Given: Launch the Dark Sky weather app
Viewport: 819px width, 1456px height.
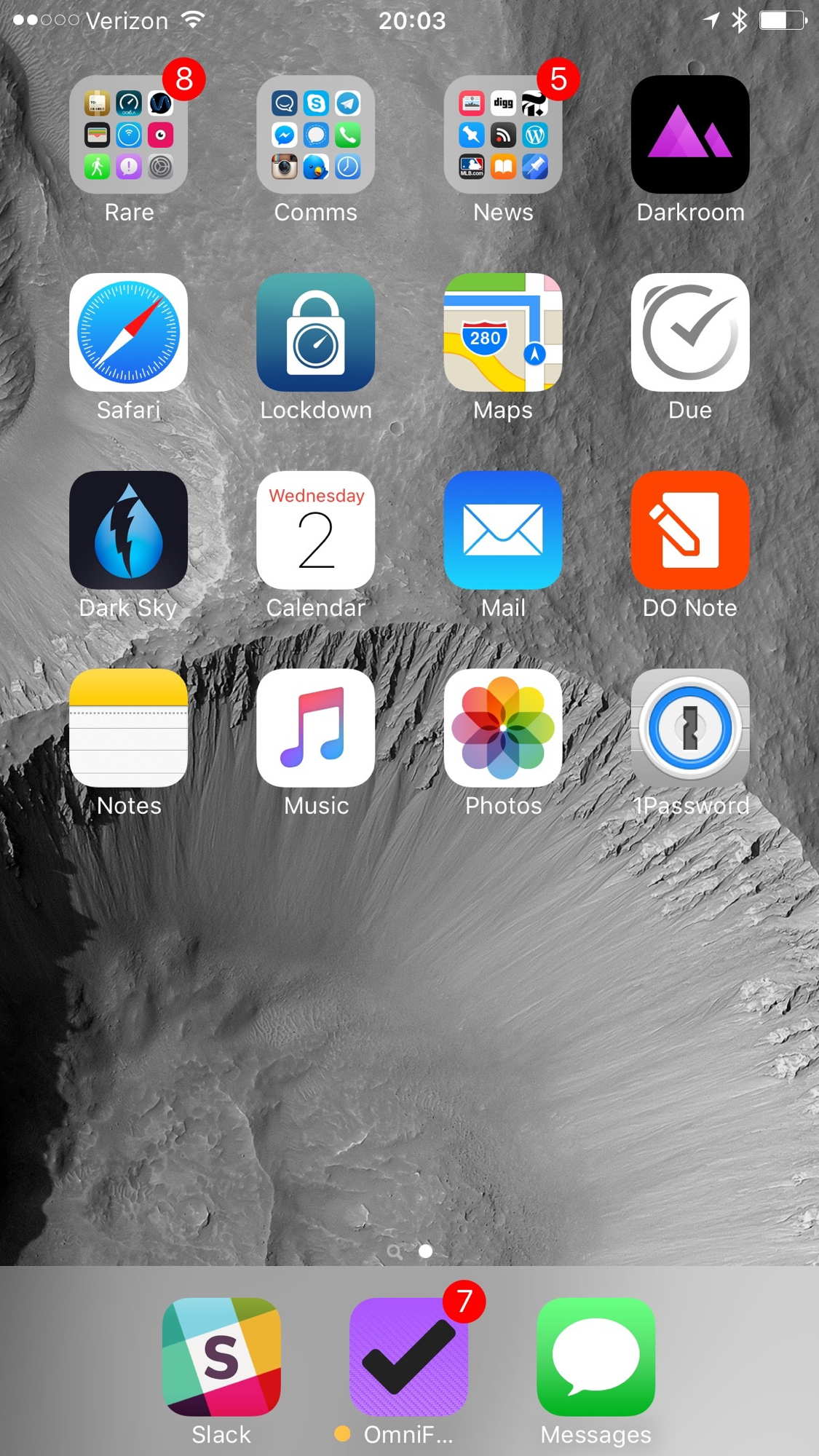Looking at the screenshot, I should pyautogui.click(x=129, y=531).
